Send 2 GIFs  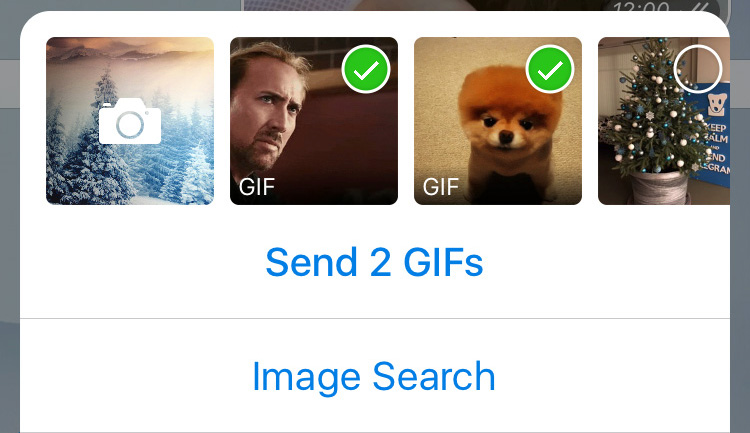click(374, 262)
